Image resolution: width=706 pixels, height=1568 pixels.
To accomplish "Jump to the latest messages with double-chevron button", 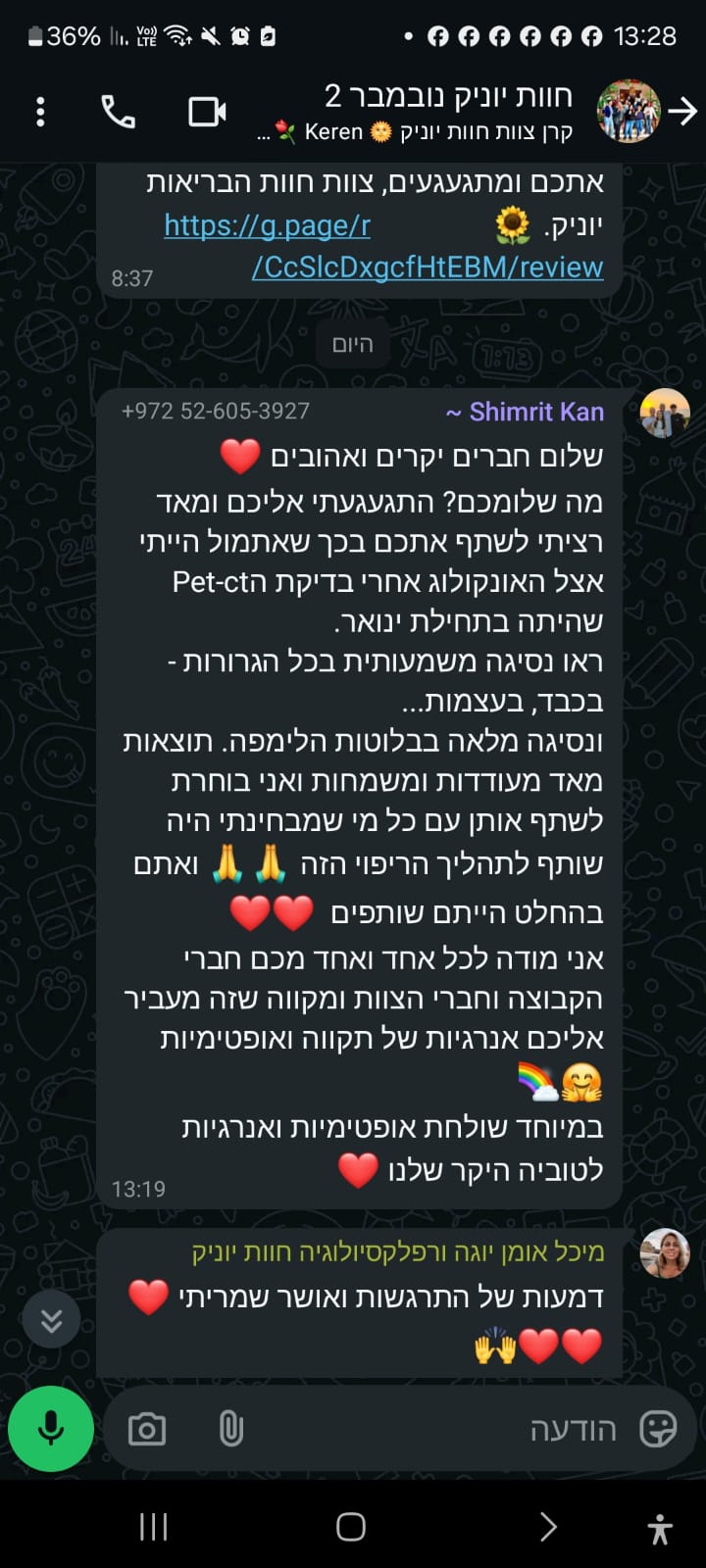I will pos(51,1320).
